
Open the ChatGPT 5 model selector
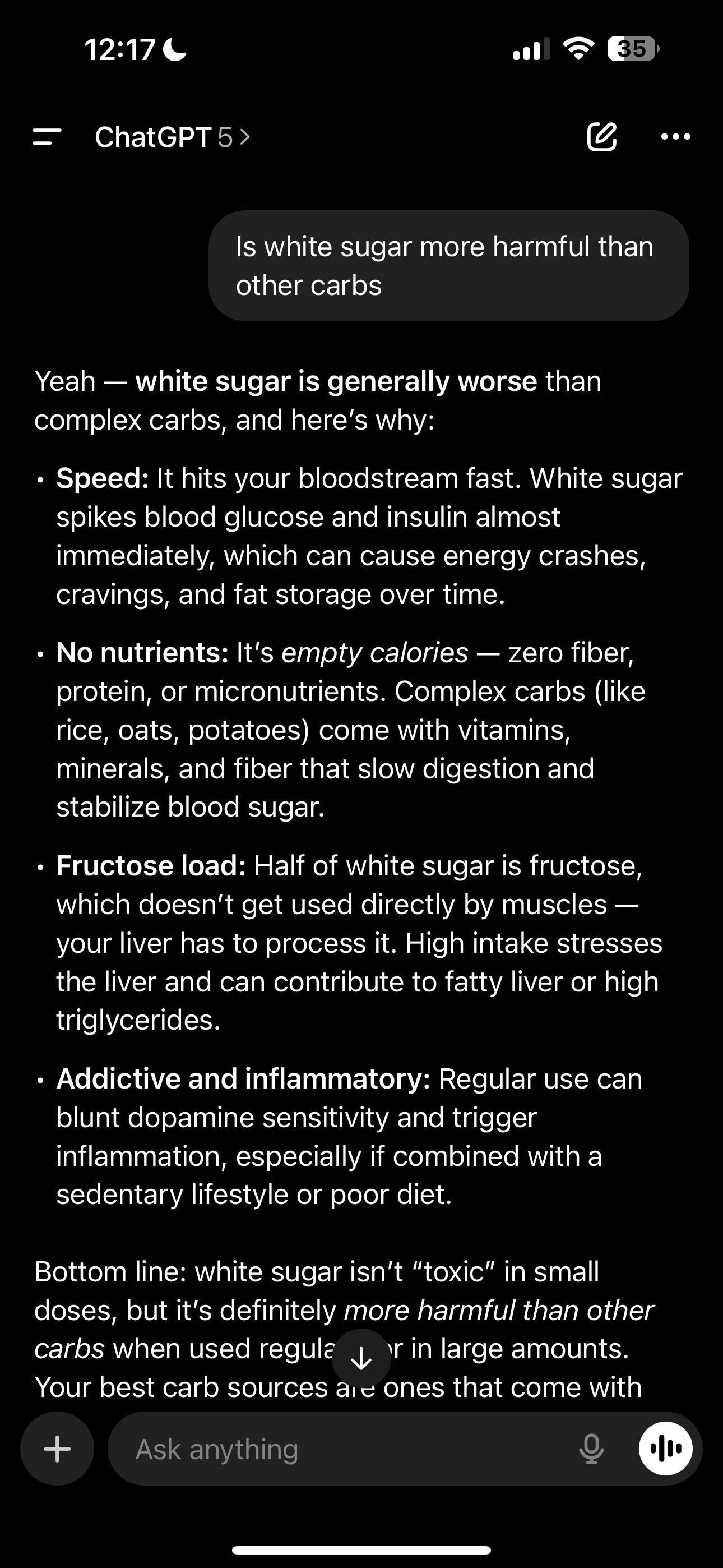(x=172, y=137)
